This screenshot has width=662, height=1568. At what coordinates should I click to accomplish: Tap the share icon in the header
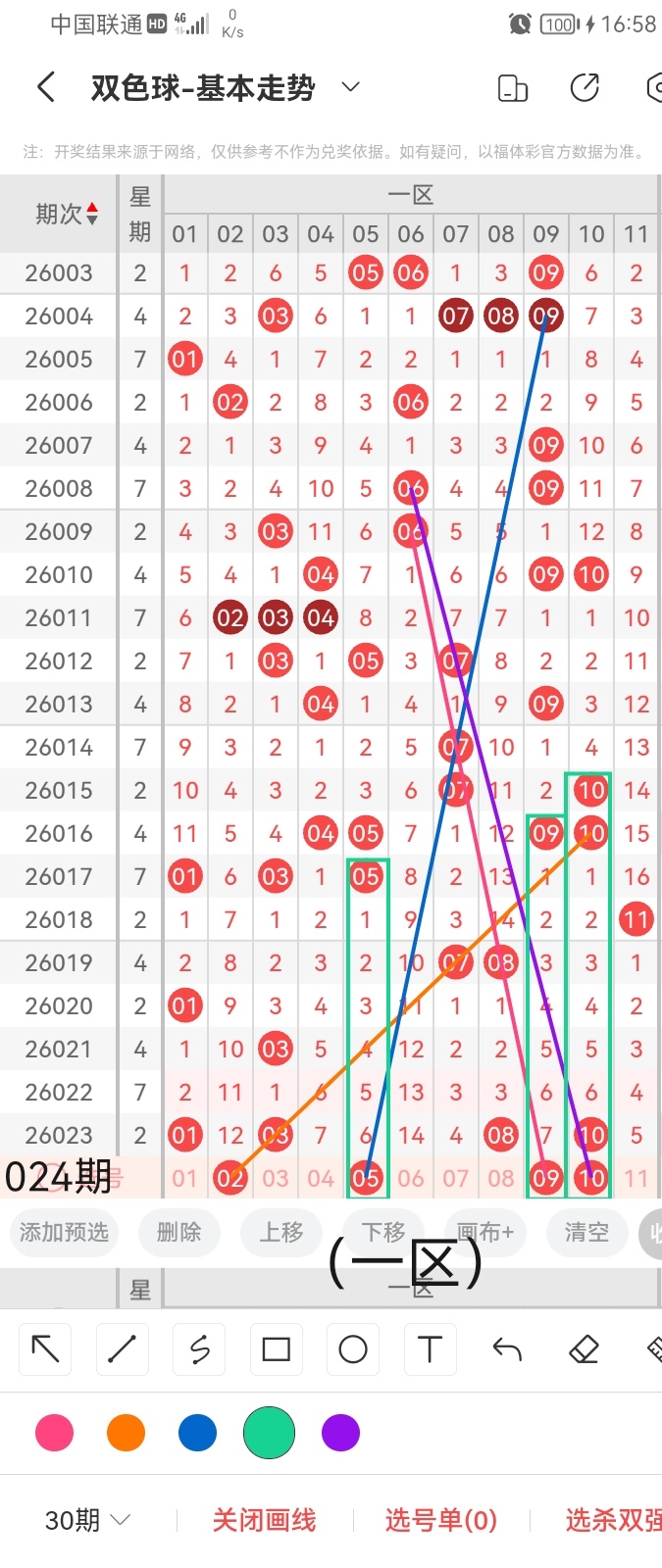click(x=585, y=88)
